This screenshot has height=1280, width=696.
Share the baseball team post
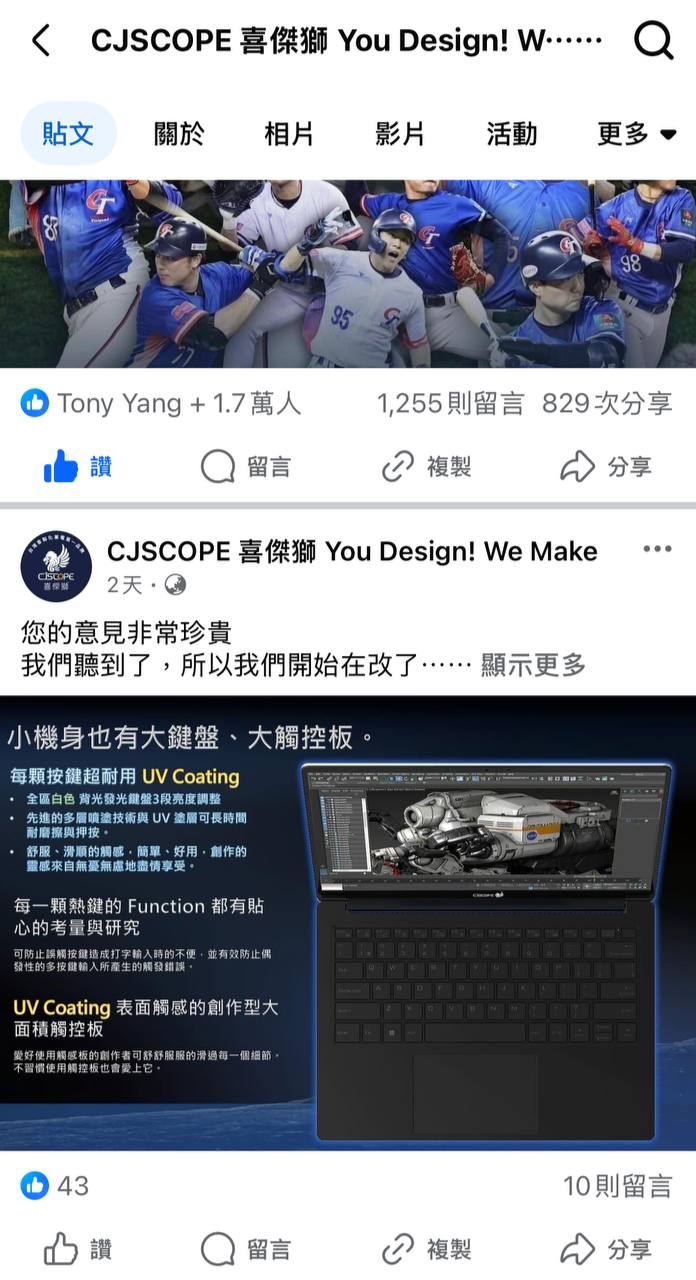(606, 466)
